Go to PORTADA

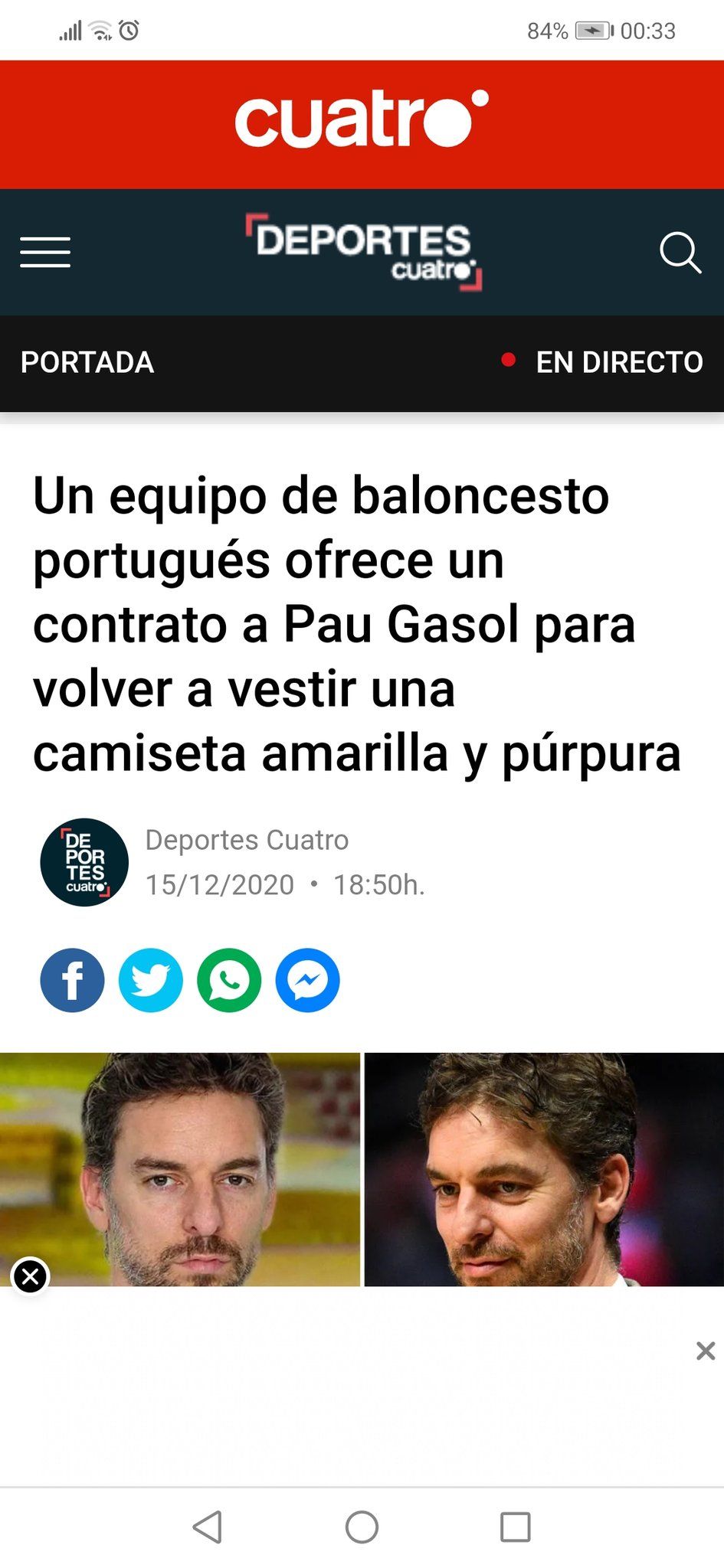[x=87, y=362]
